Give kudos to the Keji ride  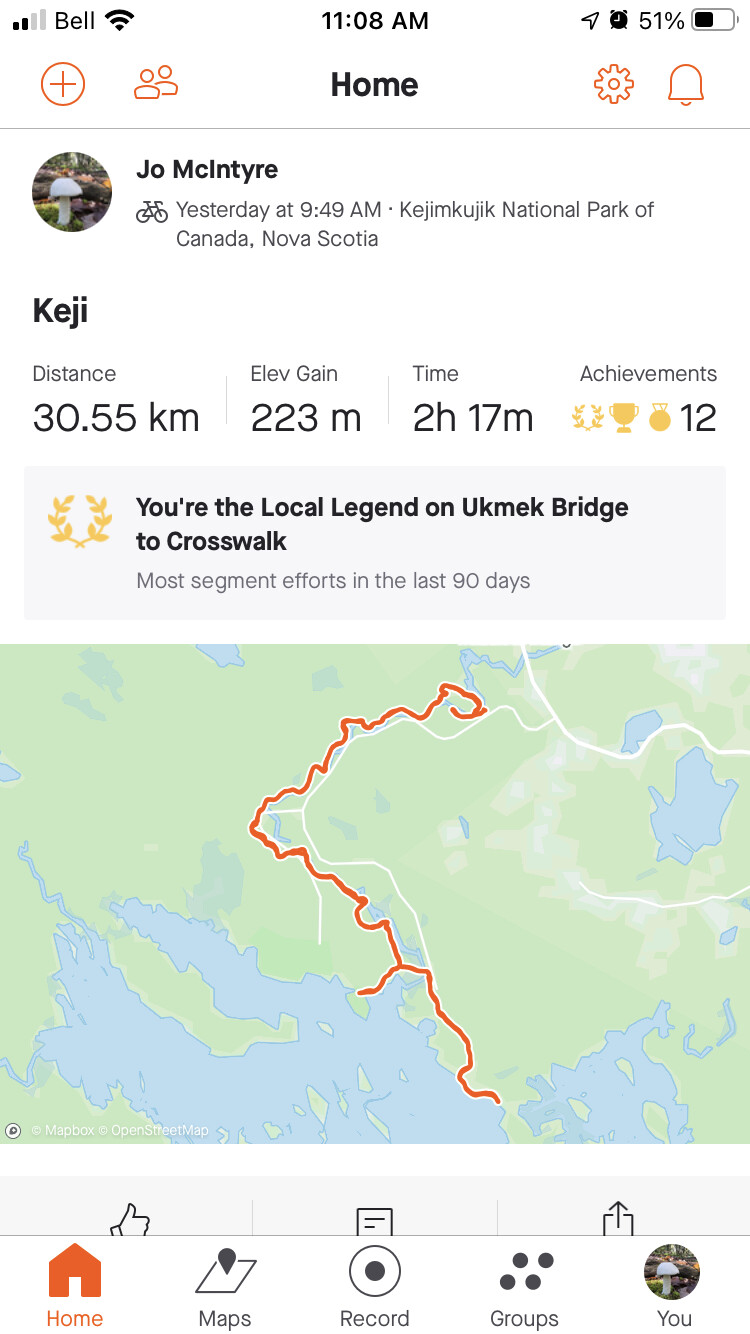pos(129,1218)
